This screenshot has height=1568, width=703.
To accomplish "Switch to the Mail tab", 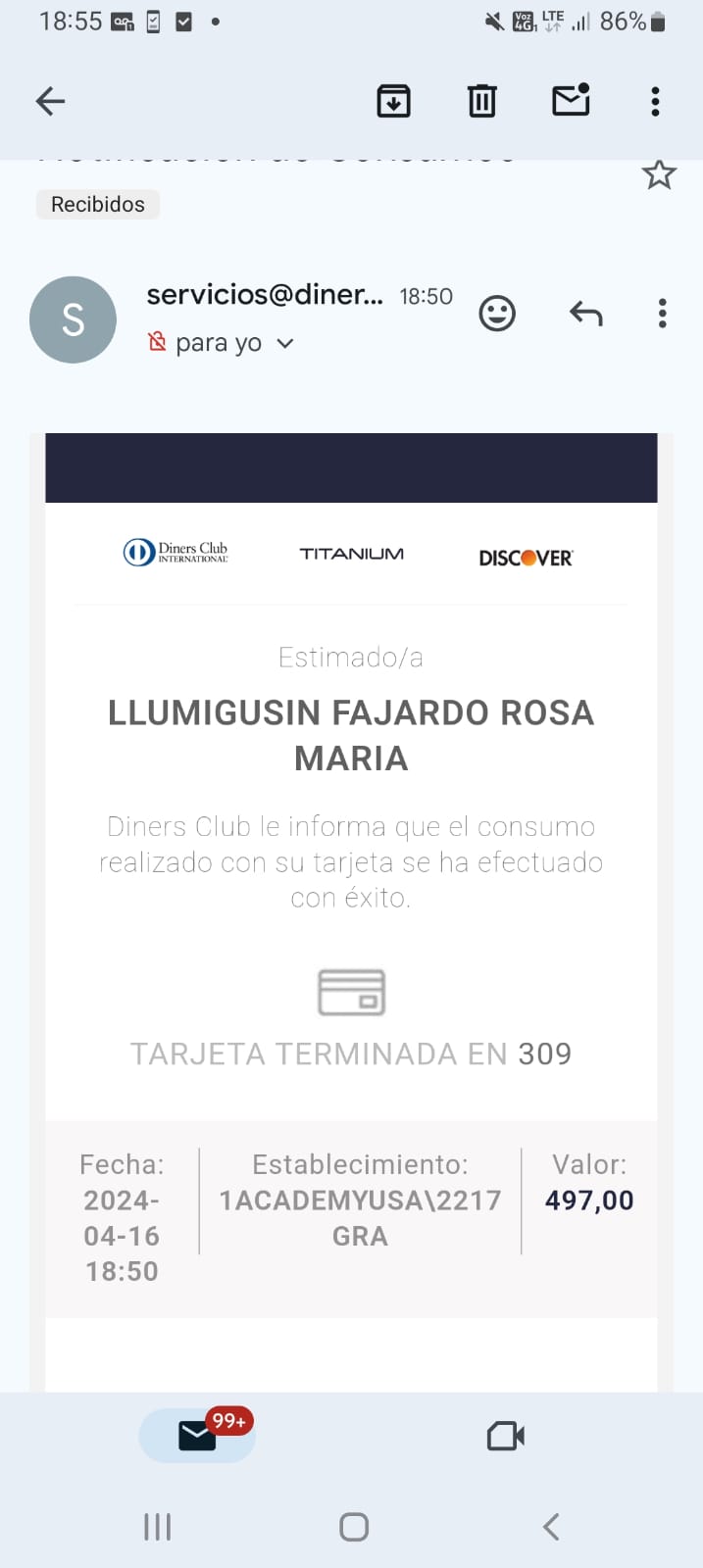I will (197, 1436).
